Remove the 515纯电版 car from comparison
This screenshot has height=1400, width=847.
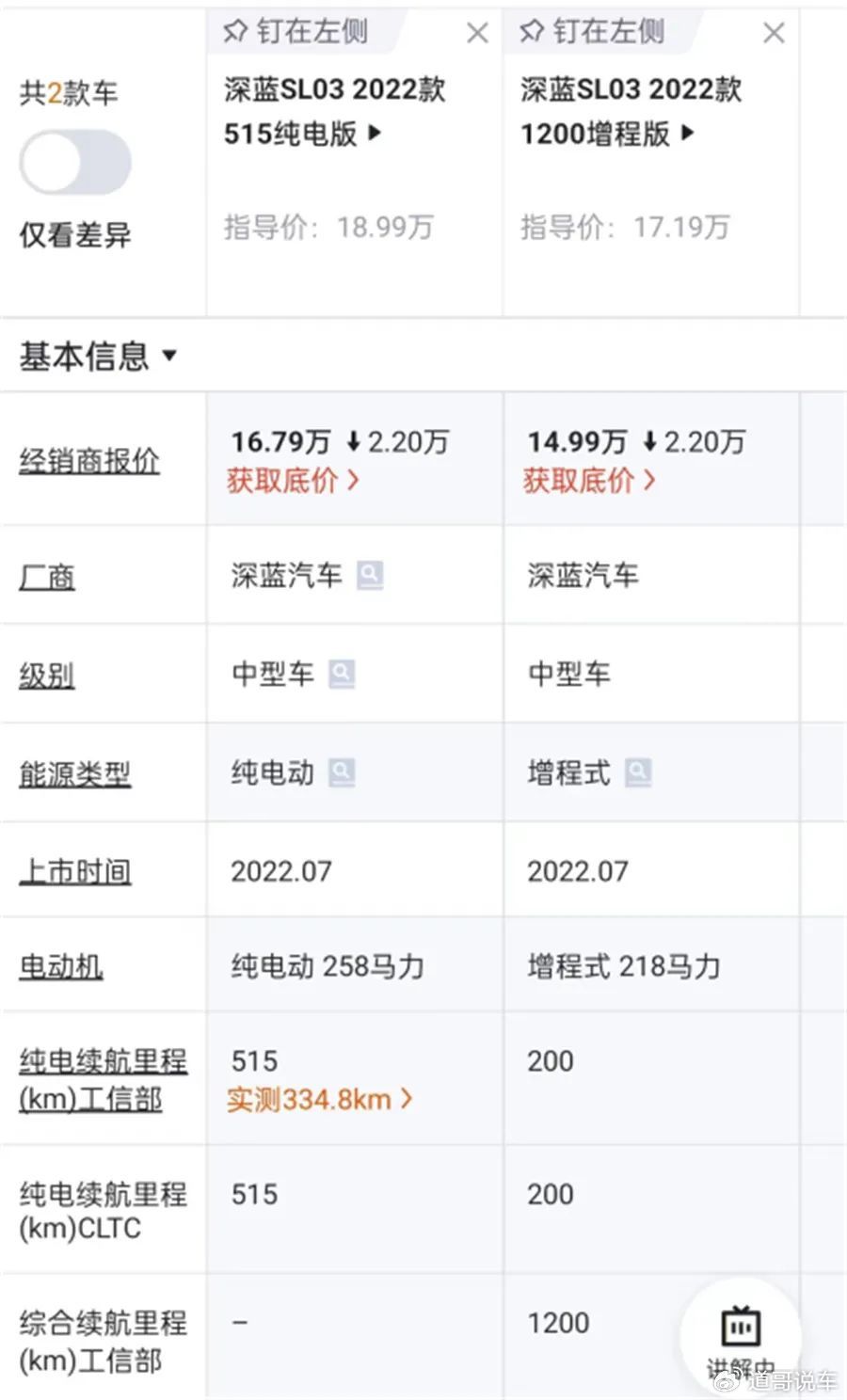[x=477, y=33]
